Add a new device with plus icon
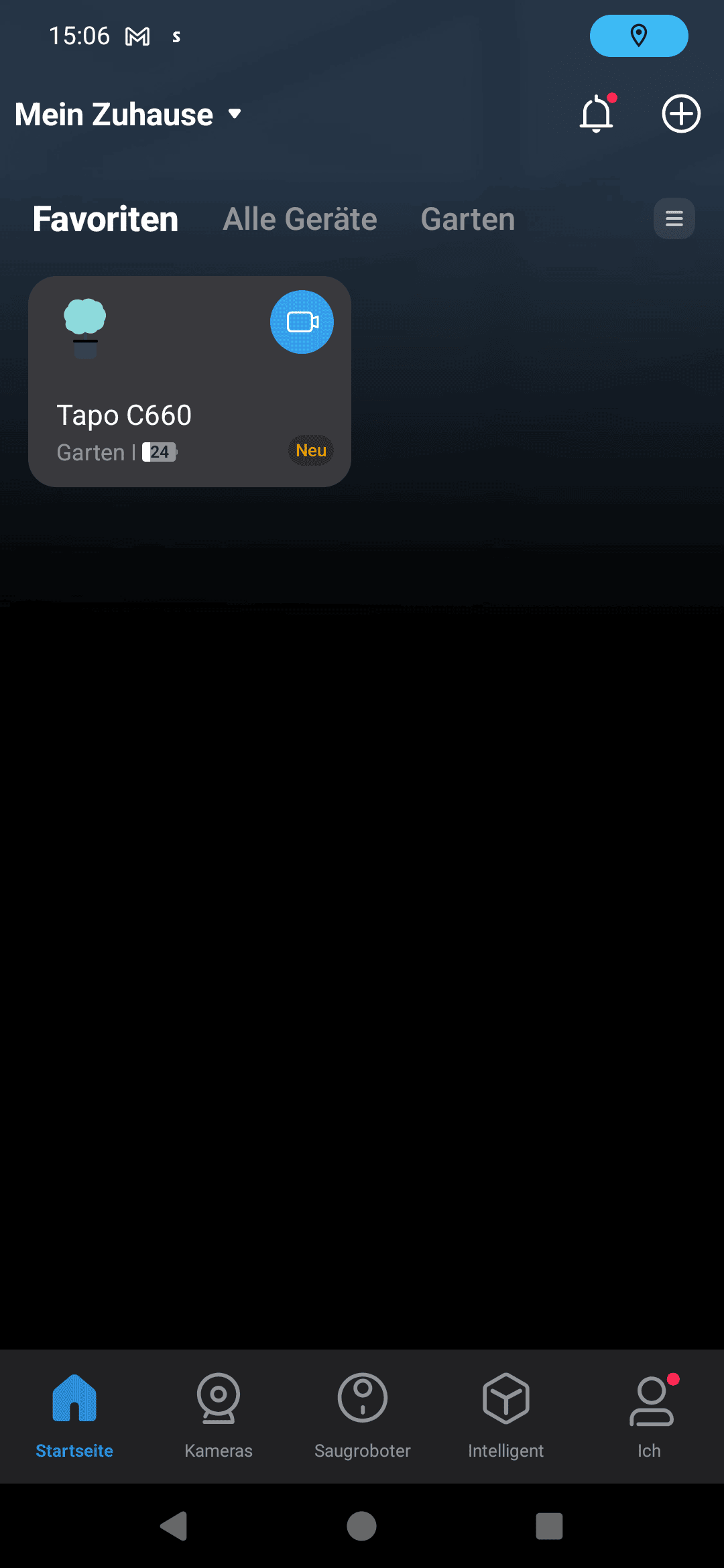724x1568 pixels. (x=681, y=114)
